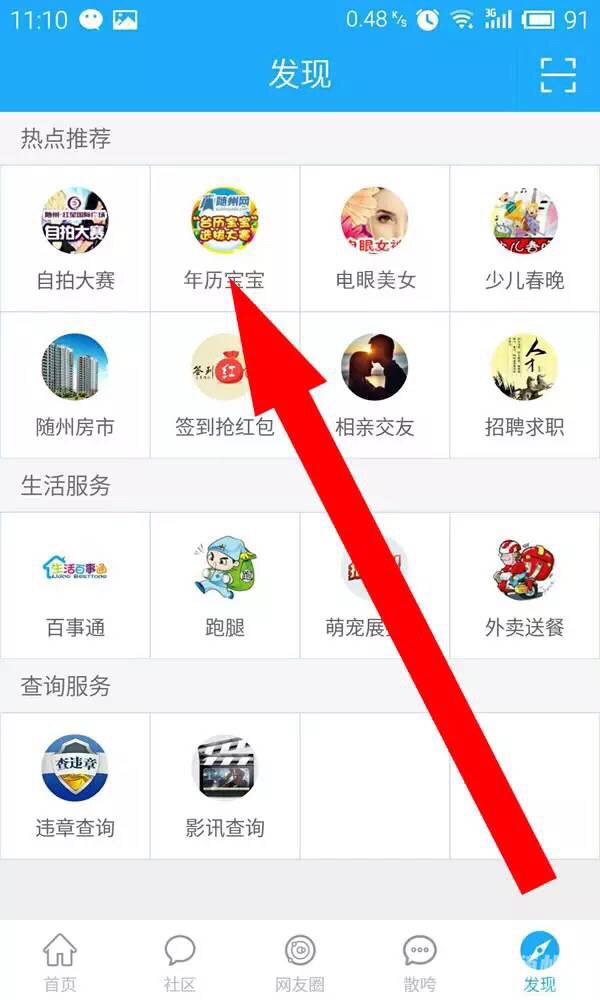Open 少儿春晚
This screenshot has height=1000, width=600.
coord(525,238)
